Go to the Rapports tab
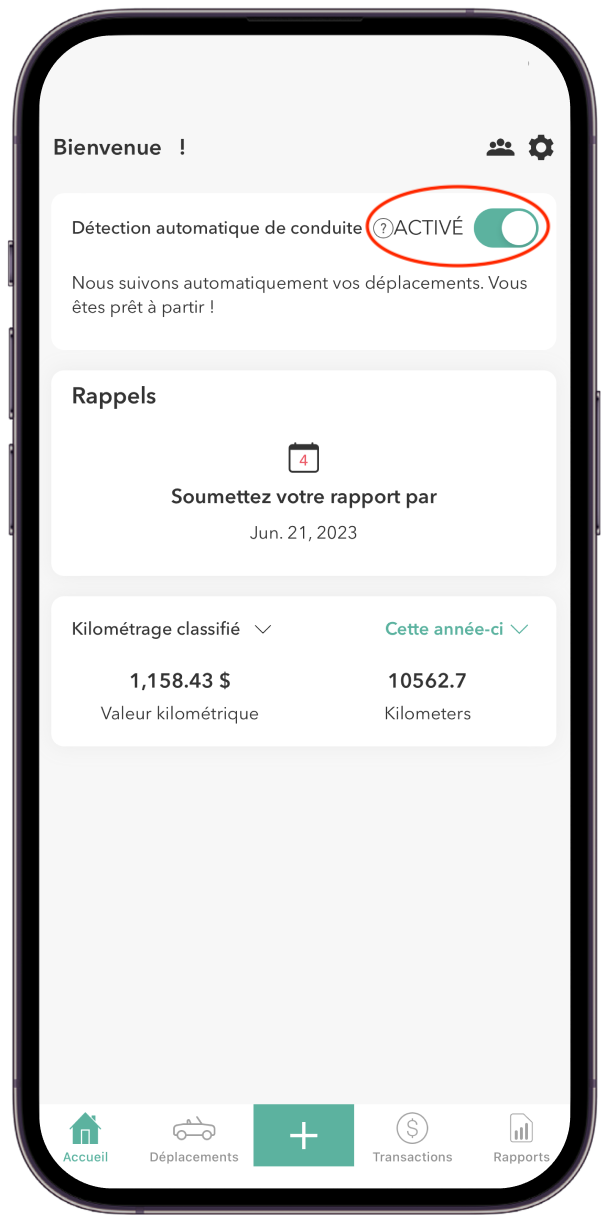The width and height of the screenshot is (609, 1225). click(x=521, y=1138)
